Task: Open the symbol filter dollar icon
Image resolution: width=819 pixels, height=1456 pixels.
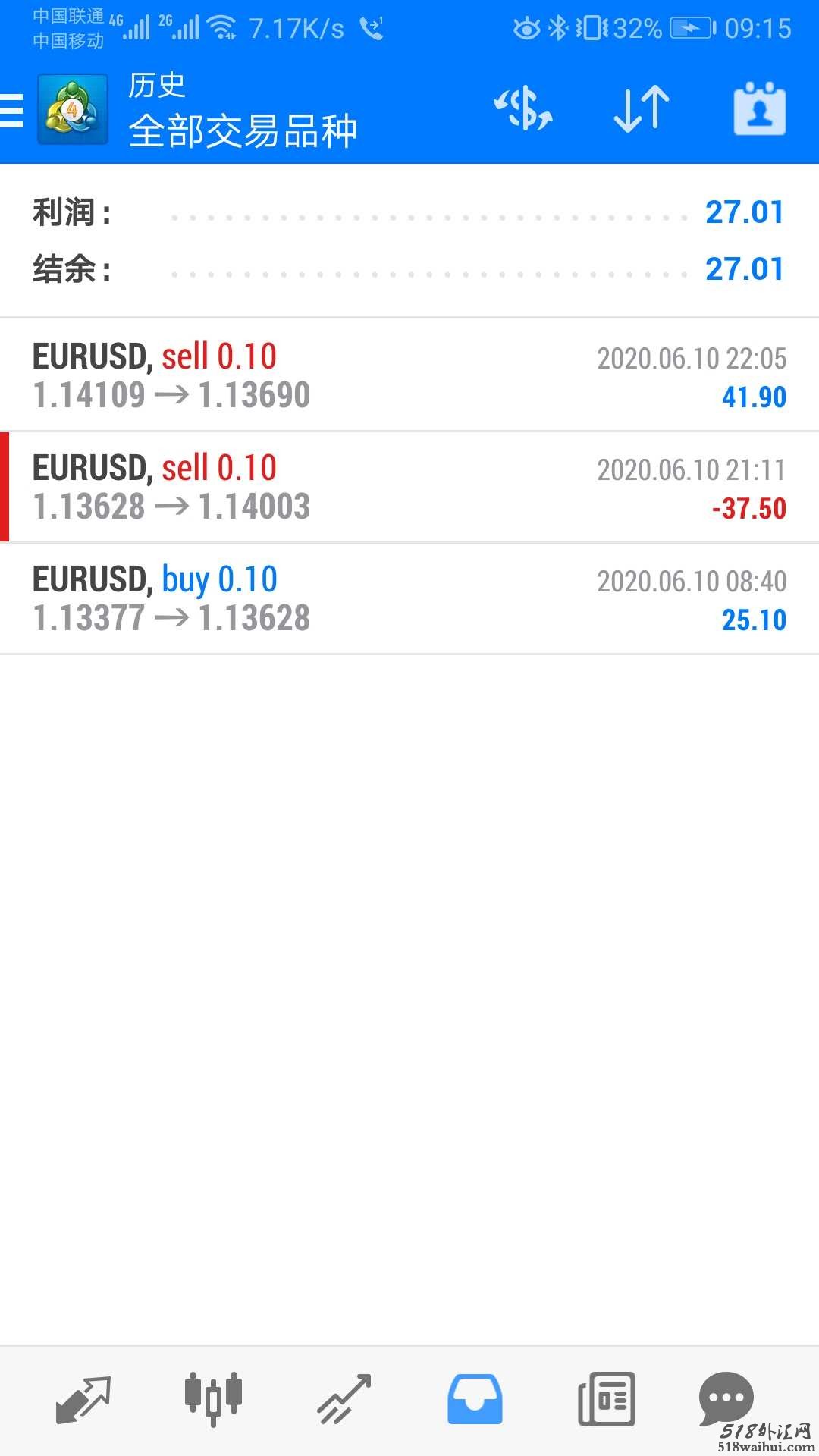Action: point(523,109)
